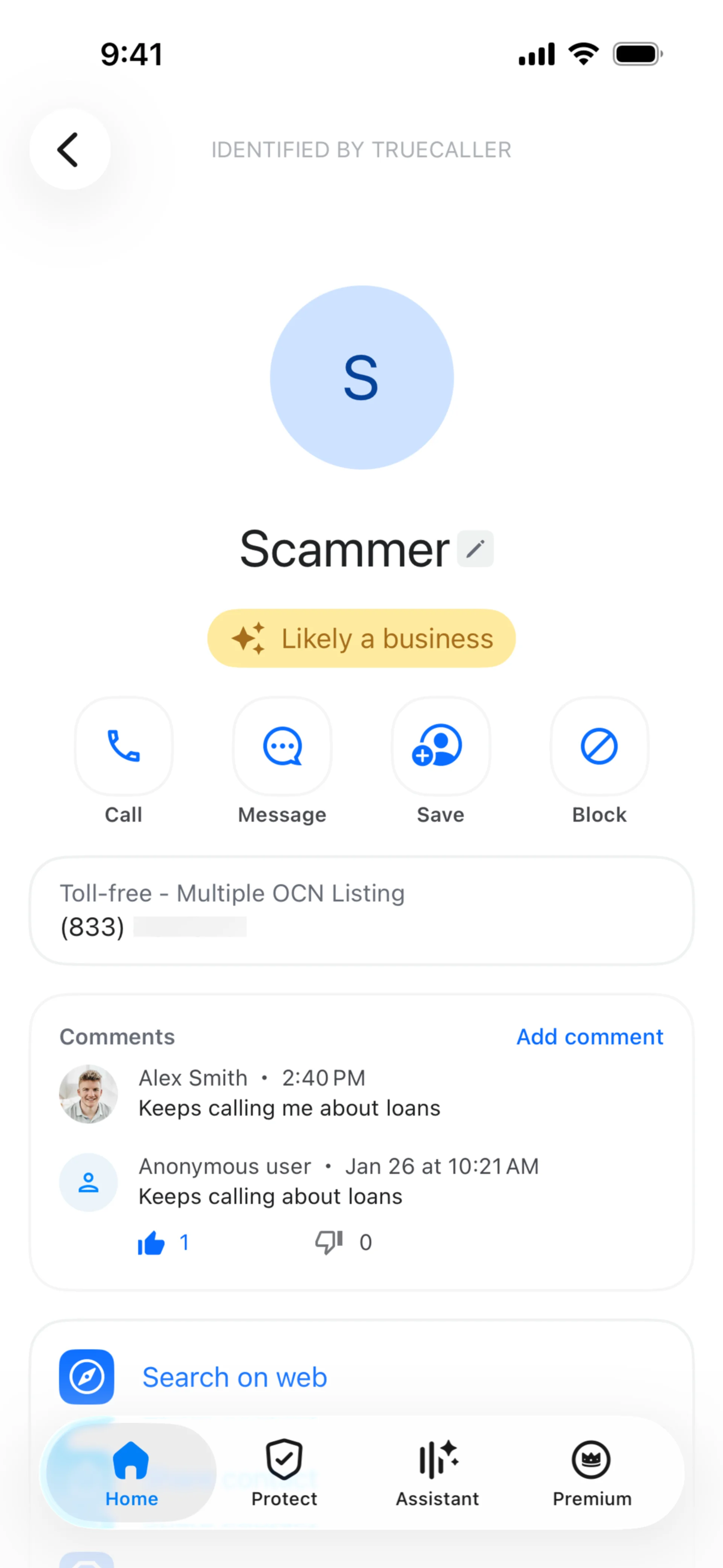Open the toll-free number card

coord(361,910)
